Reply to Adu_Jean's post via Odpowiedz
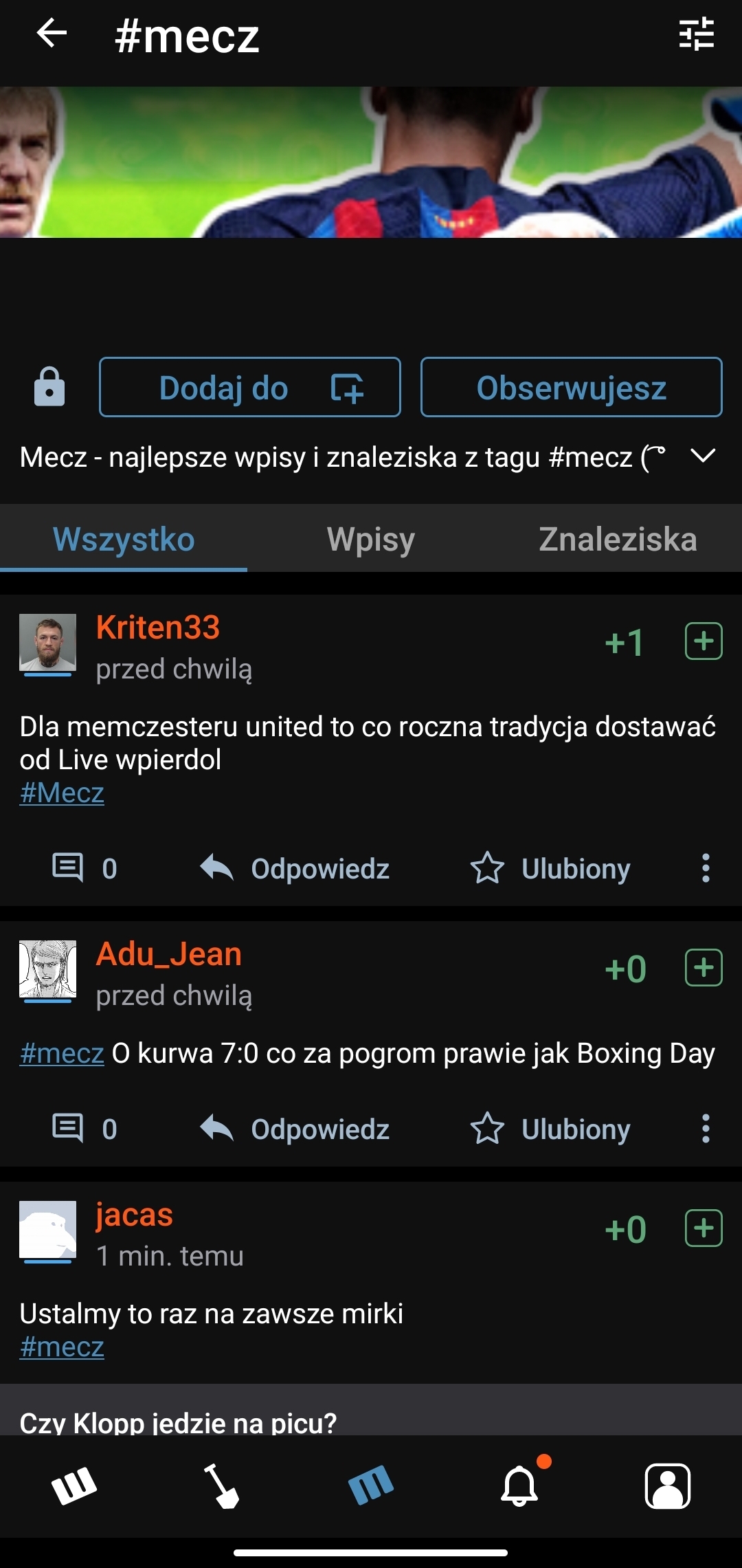 295,1129
